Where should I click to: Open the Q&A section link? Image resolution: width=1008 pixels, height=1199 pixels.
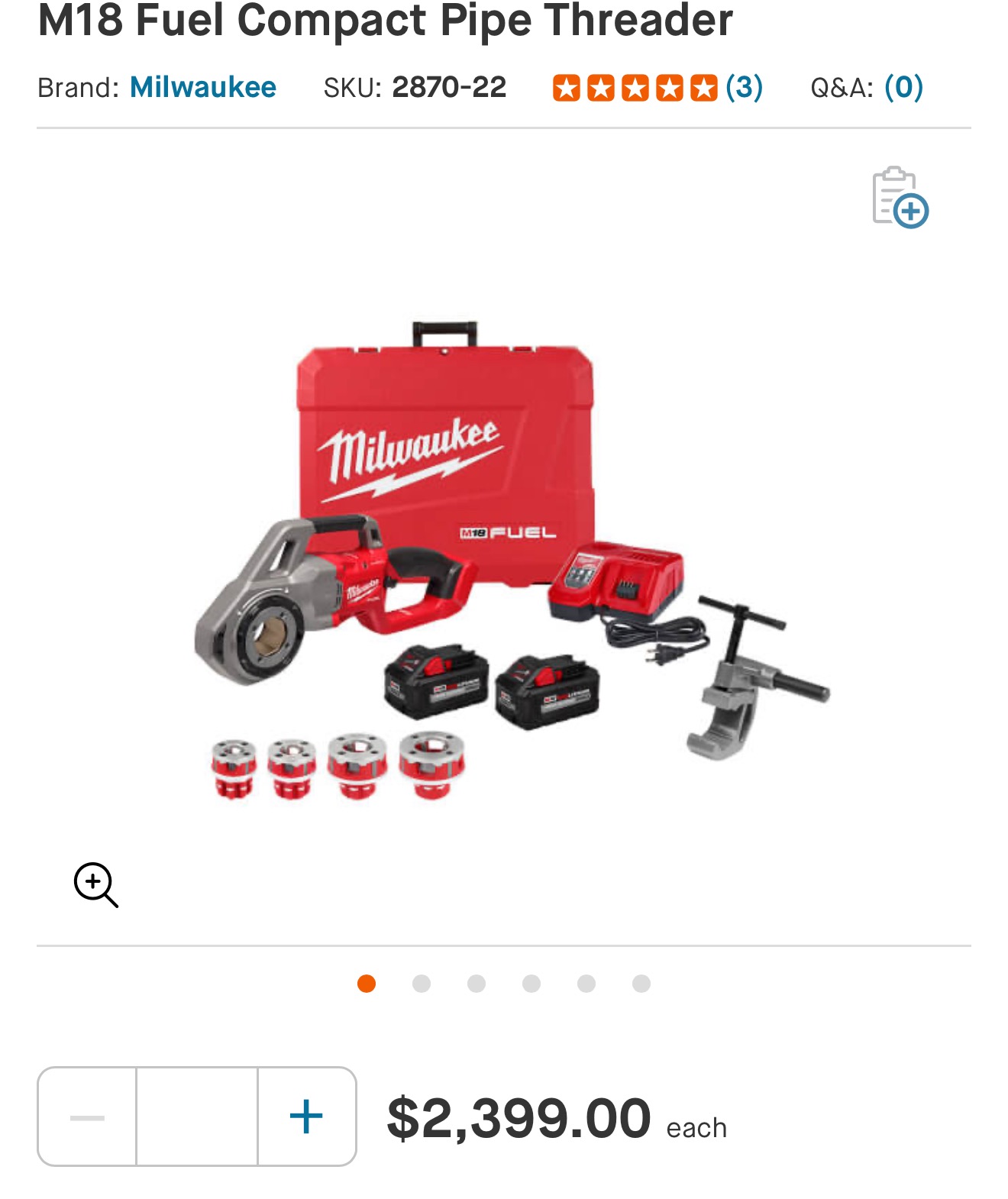(x=903, y=88)
